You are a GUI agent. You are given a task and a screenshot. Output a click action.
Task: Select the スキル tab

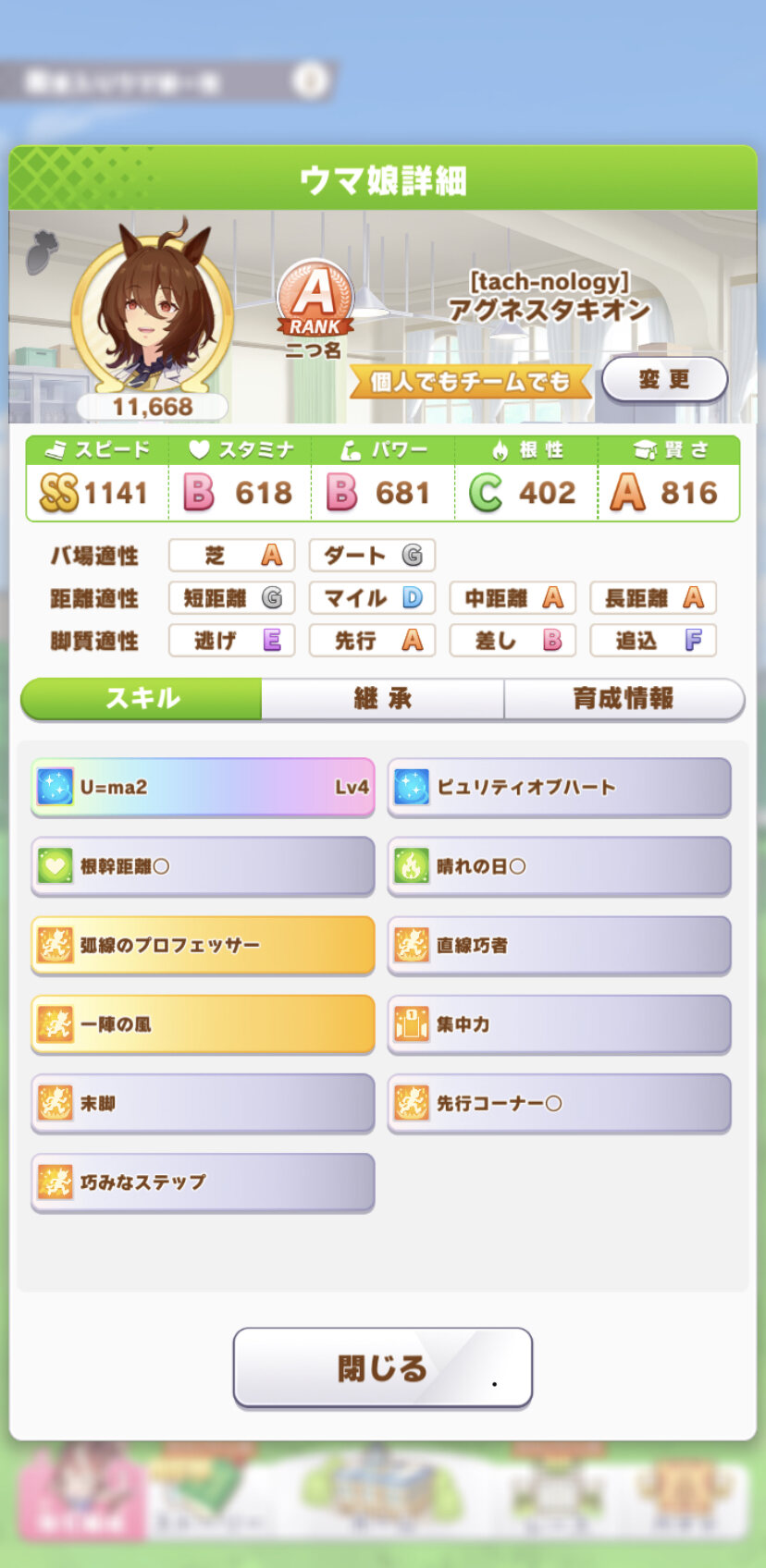coord(142,699)
